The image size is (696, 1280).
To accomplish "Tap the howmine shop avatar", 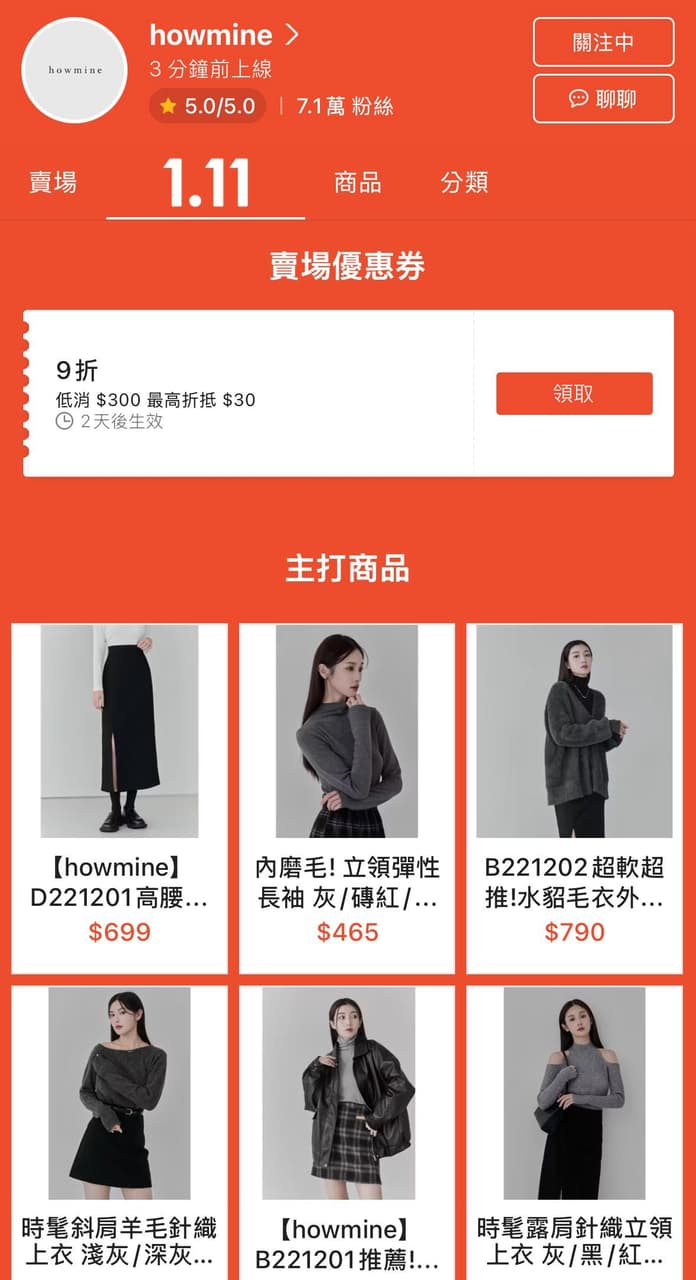I will click(74, 70).
